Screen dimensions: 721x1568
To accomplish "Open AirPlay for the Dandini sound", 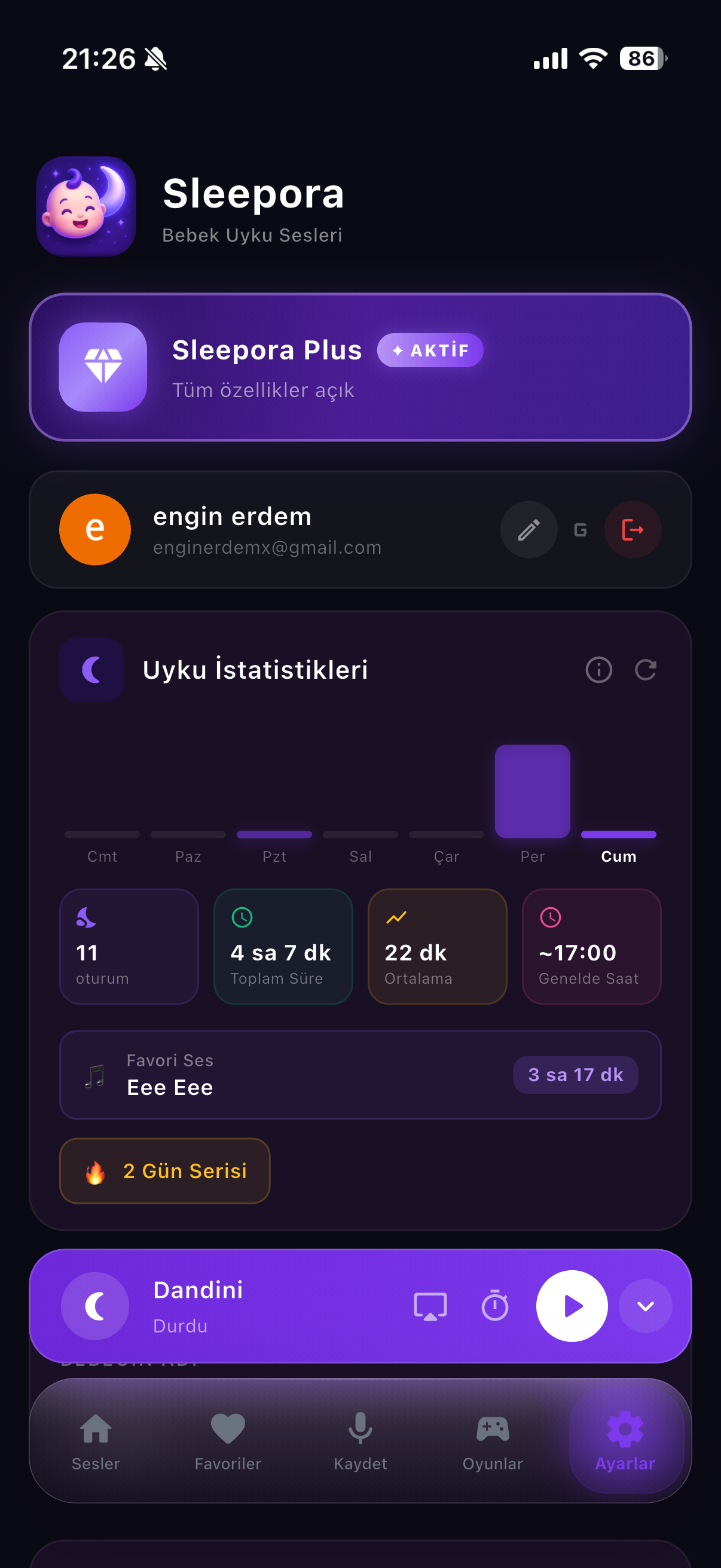I will coord(431,1305).
